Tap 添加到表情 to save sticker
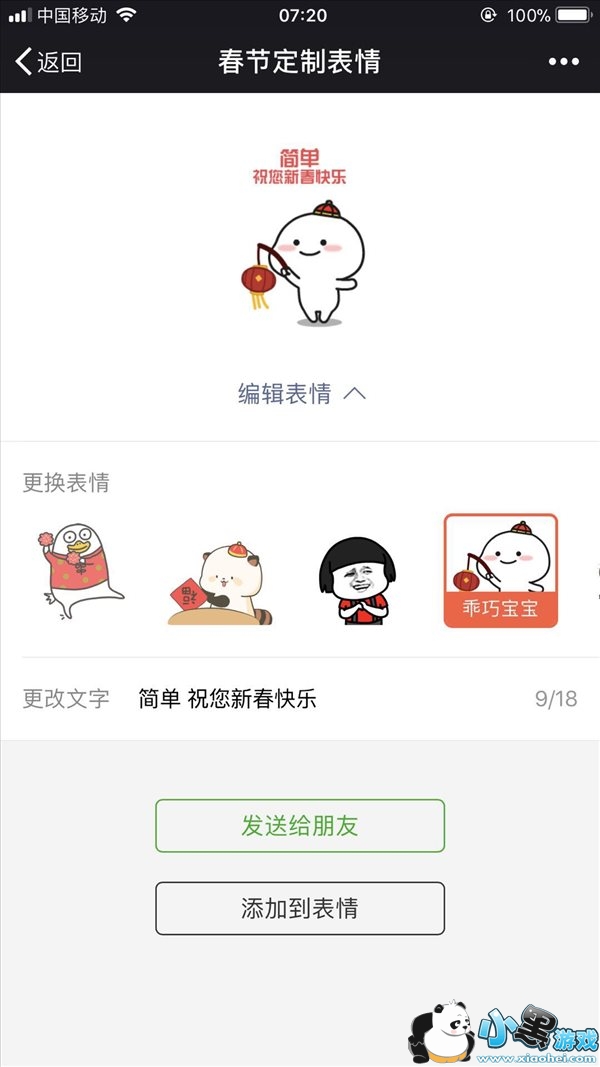The width and height of the screenshot is (600, 1067). point(300,908)
